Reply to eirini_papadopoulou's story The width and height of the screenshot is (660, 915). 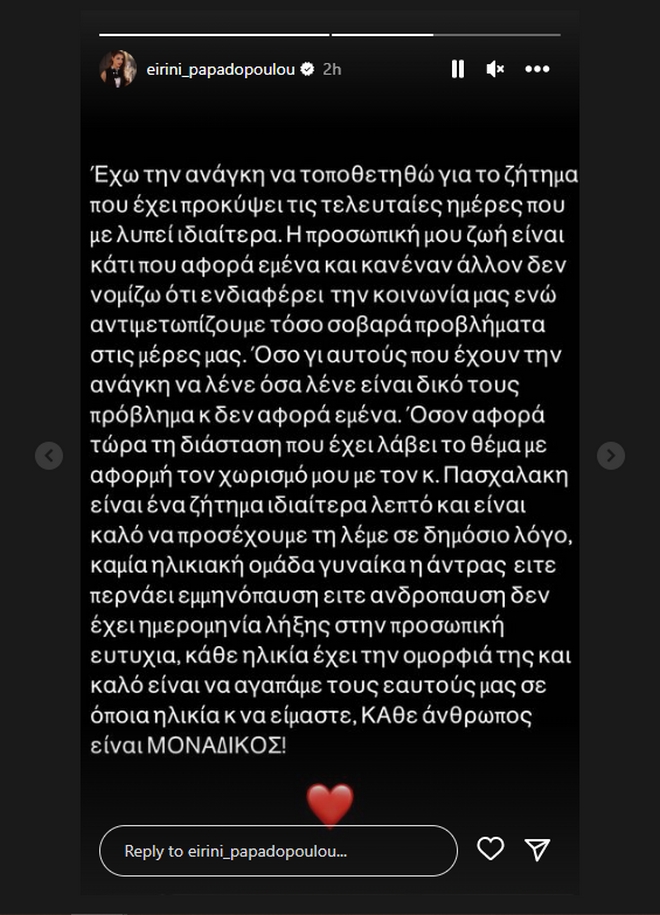[x=278, y=851]
